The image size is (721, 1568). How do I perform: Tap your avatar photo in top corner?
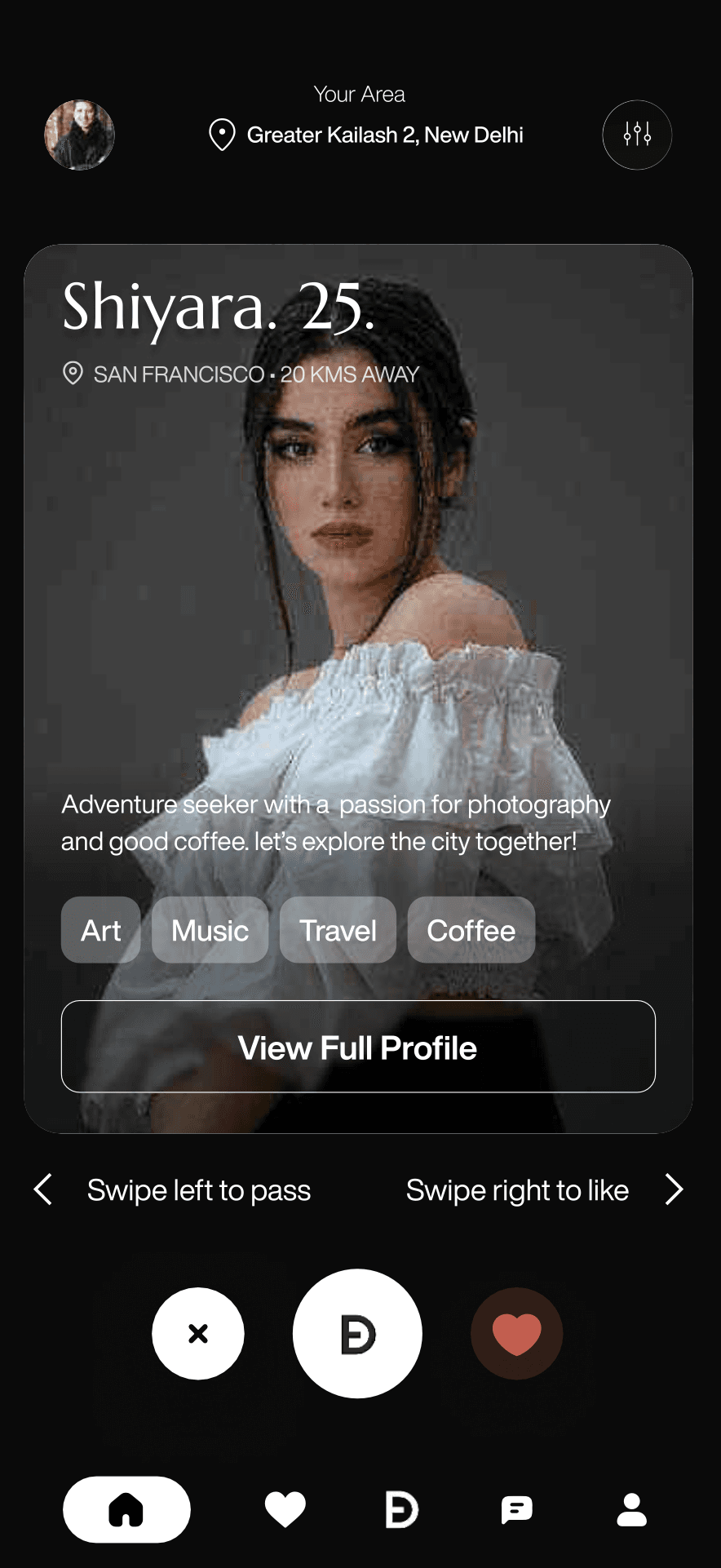[79, 135]
